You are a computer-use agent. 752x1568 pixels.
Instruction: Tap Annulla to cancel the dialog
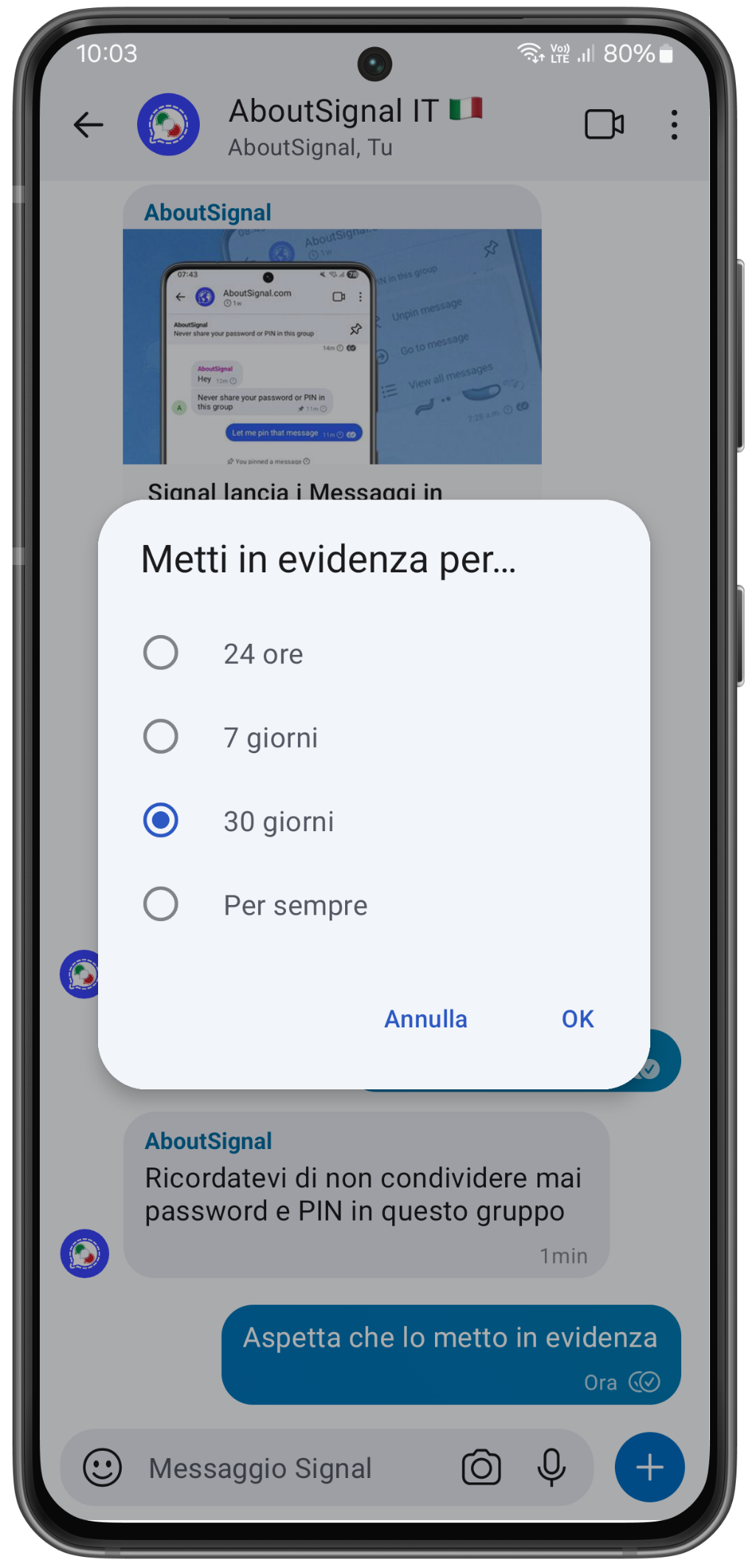[425, 1019]
